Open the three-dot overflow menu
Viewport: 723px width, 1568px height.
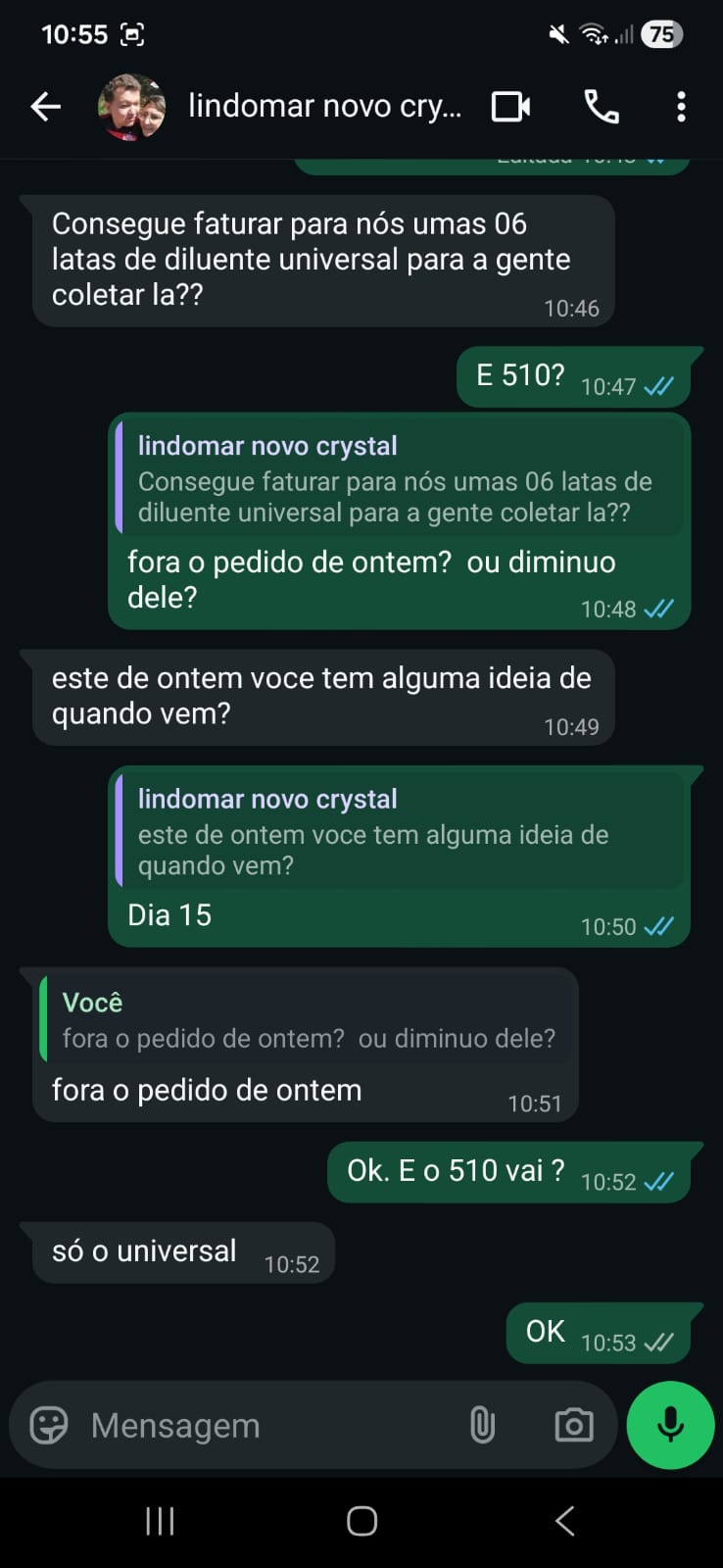coord(681,107)
